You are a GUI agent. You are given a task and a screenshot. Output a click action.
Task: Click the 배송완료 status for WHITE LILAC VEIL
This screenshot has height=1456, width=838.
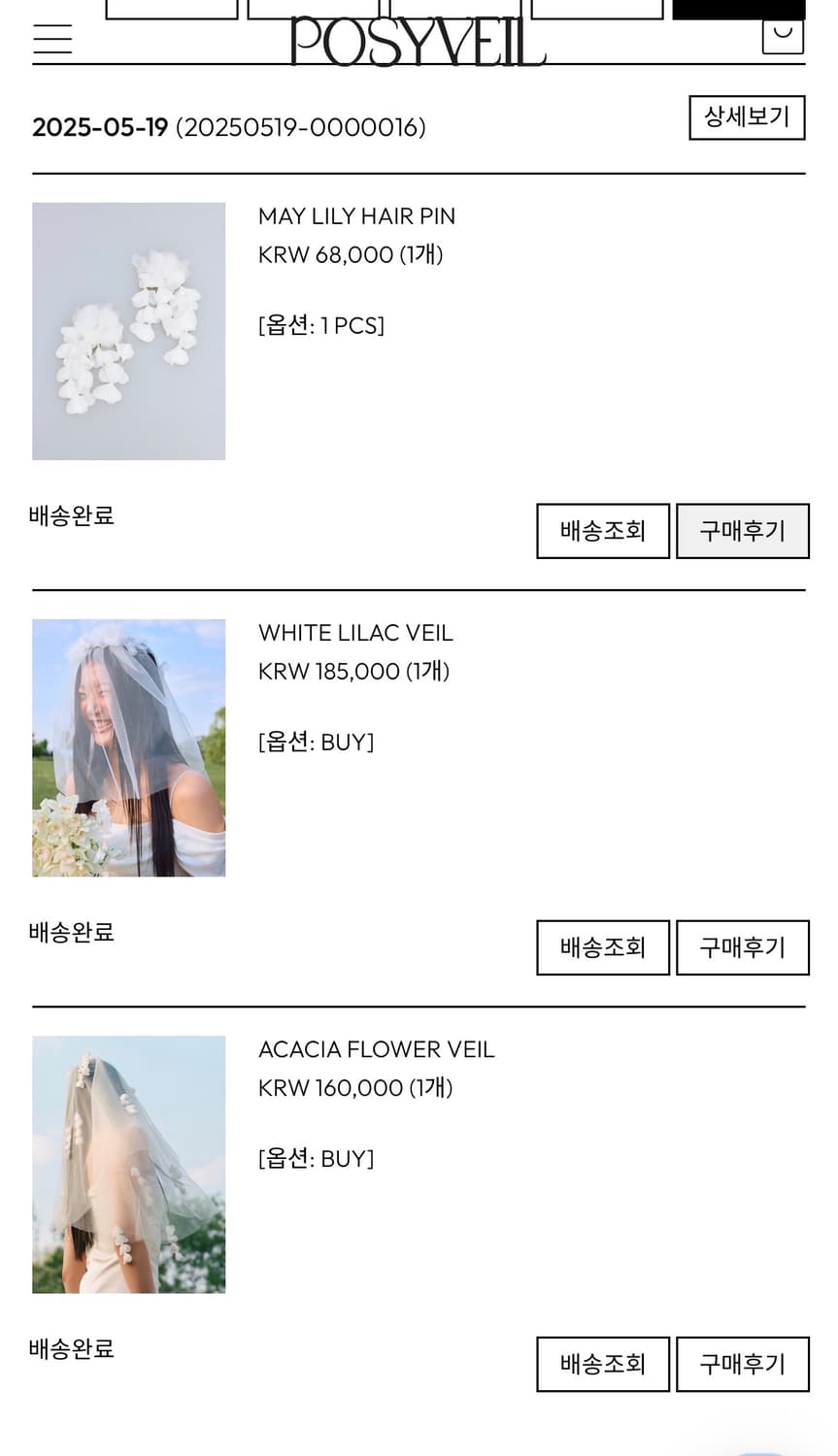pos(71,932)
